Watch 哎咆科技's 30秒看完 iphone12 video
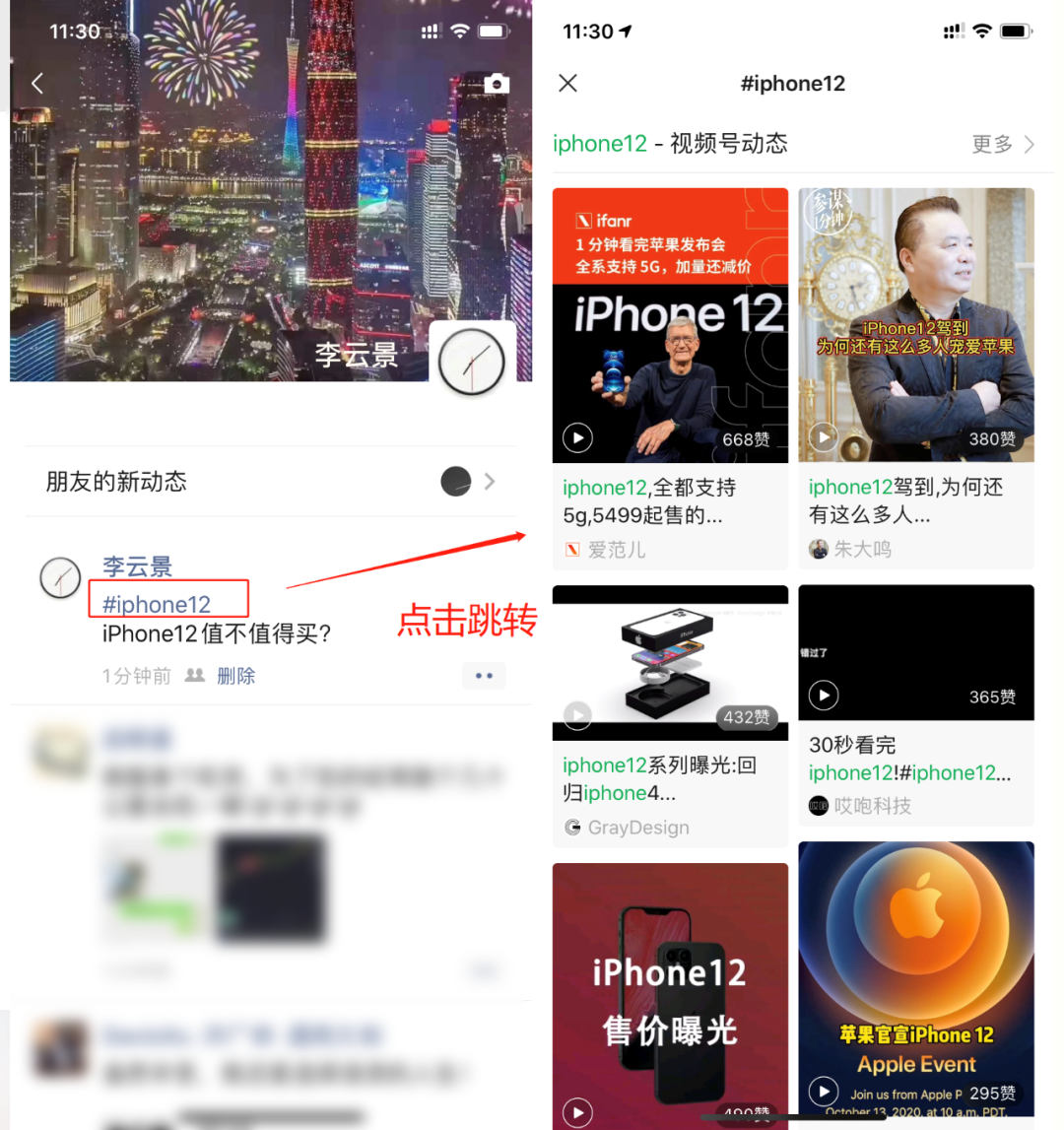Screen dimensions: 1064x1130 pyautogui.click(x=915, y=653)
